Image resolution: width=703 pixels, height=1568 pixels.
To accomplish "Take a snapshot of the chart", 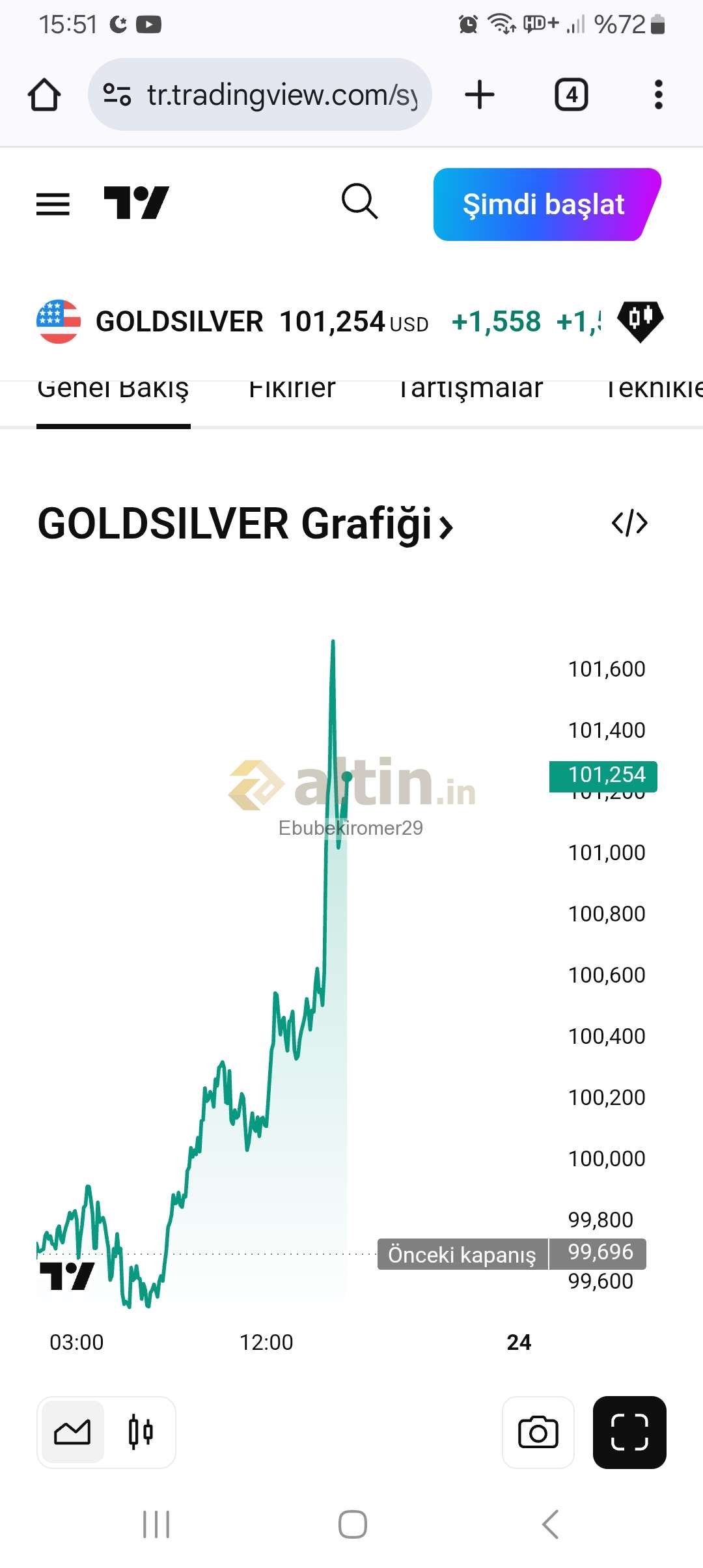I will point(538,1432).
